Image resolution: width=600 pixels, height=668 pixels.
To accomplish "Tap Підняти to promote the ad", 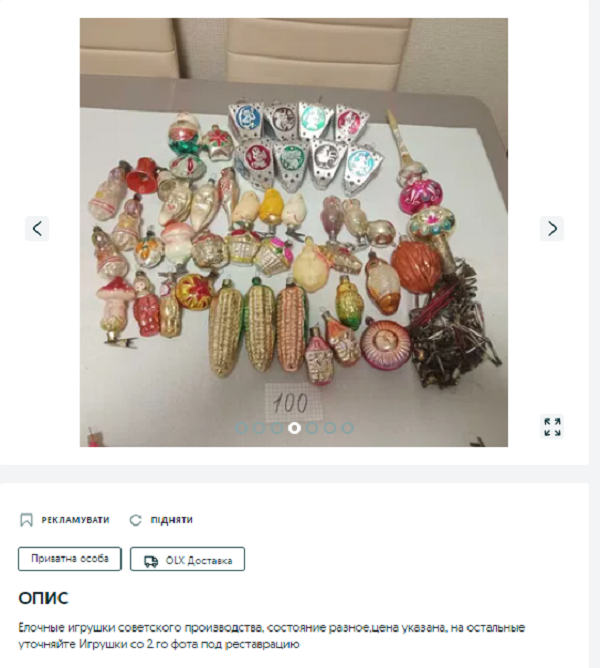I will tap(161, 520).
